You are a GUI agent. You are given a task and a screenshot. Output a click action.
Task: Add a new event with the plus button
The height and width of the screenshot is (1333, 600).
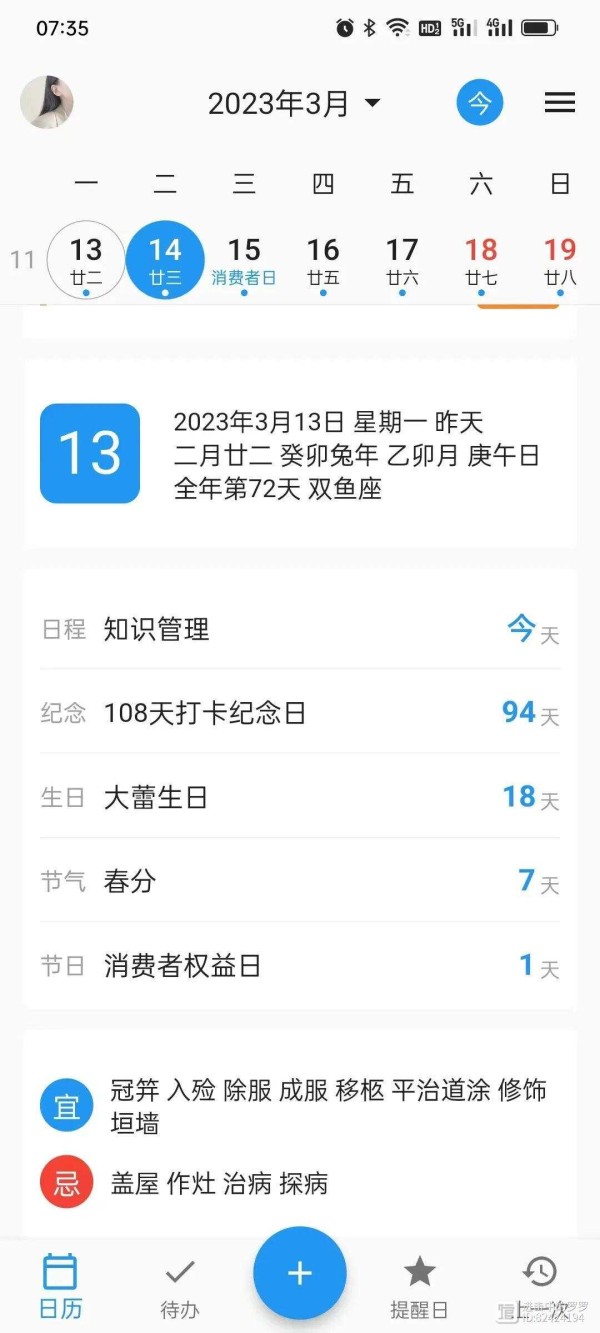(300, 1273)
